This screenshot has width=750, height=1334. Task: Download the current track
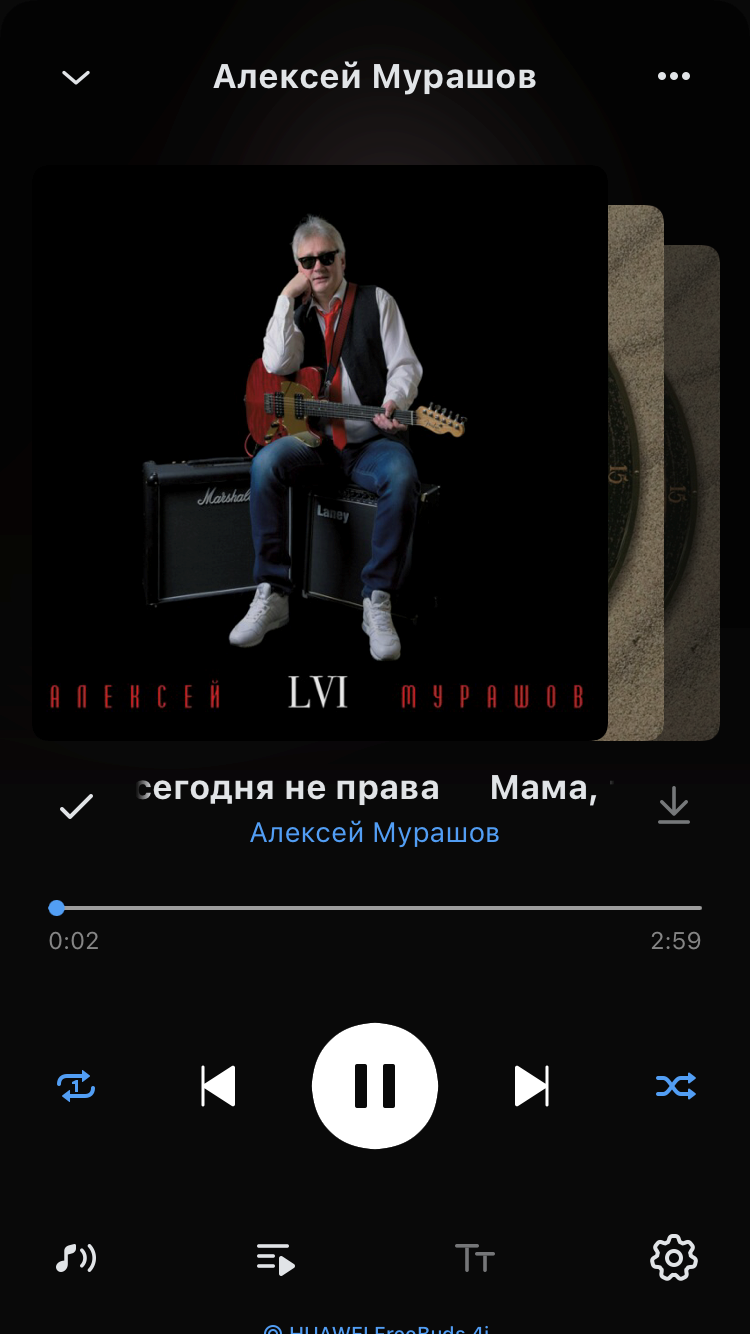tap(674, 806)
